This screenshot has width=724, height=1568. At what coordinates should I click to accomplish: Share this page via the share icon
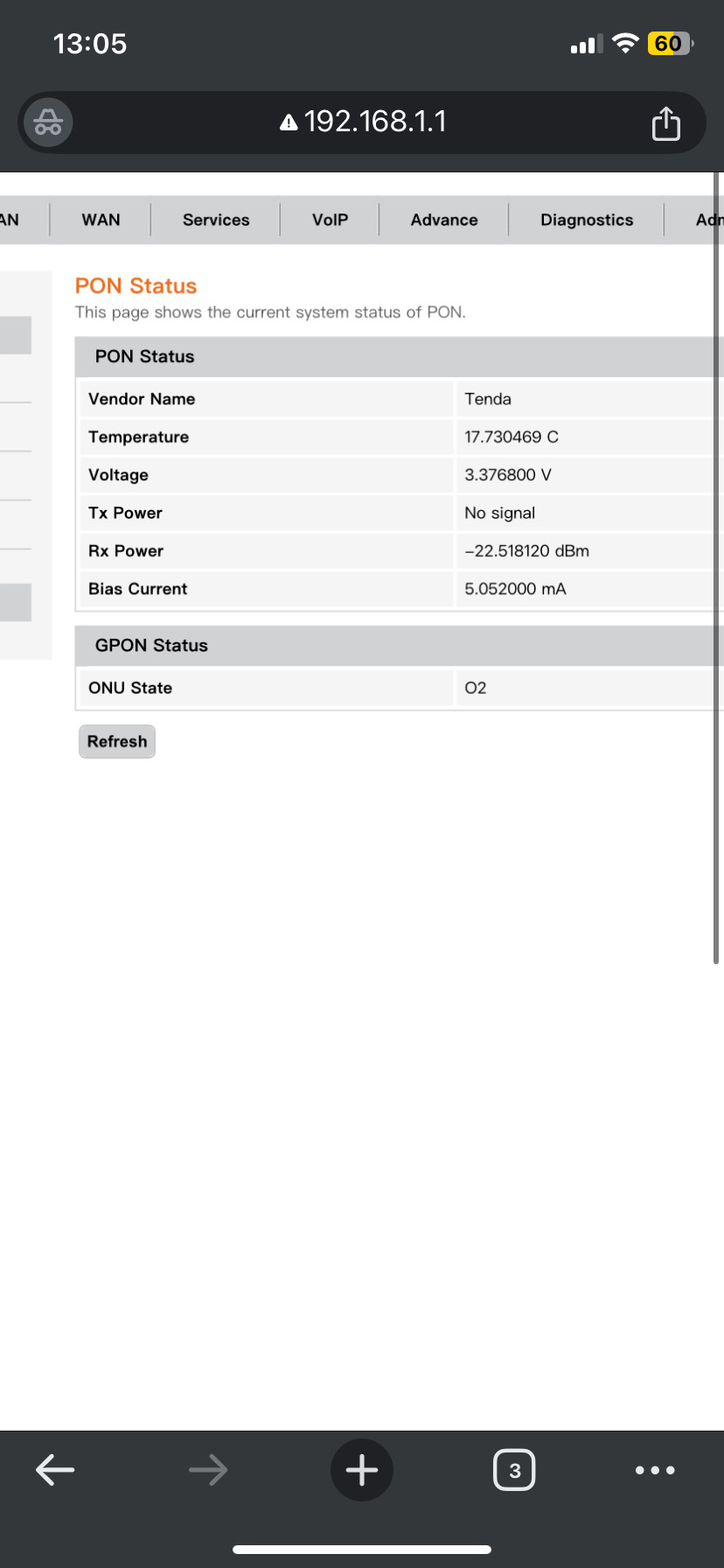665,122
